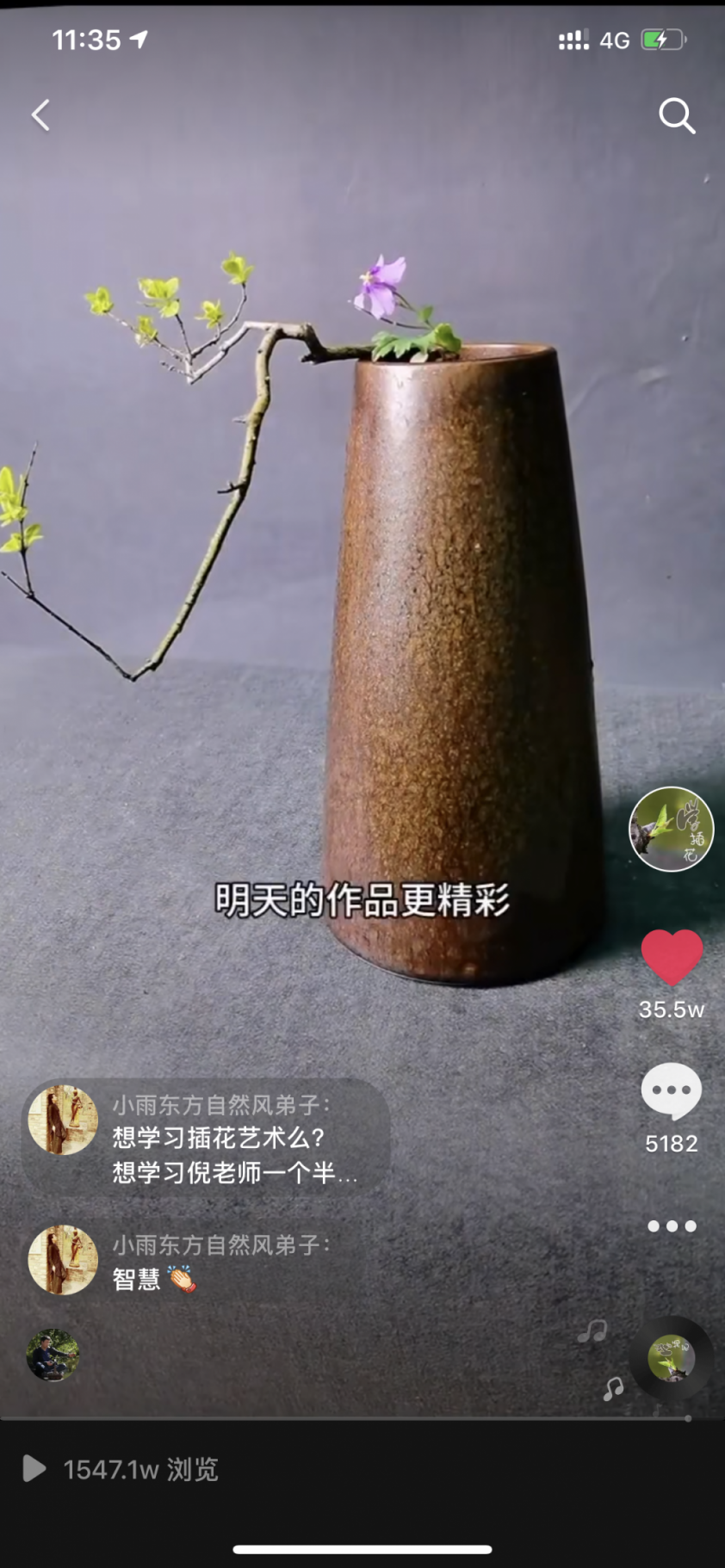Screen dimensions: 725x1568
Task: Open the comments bubble showing 5182
Action: 672,1090
